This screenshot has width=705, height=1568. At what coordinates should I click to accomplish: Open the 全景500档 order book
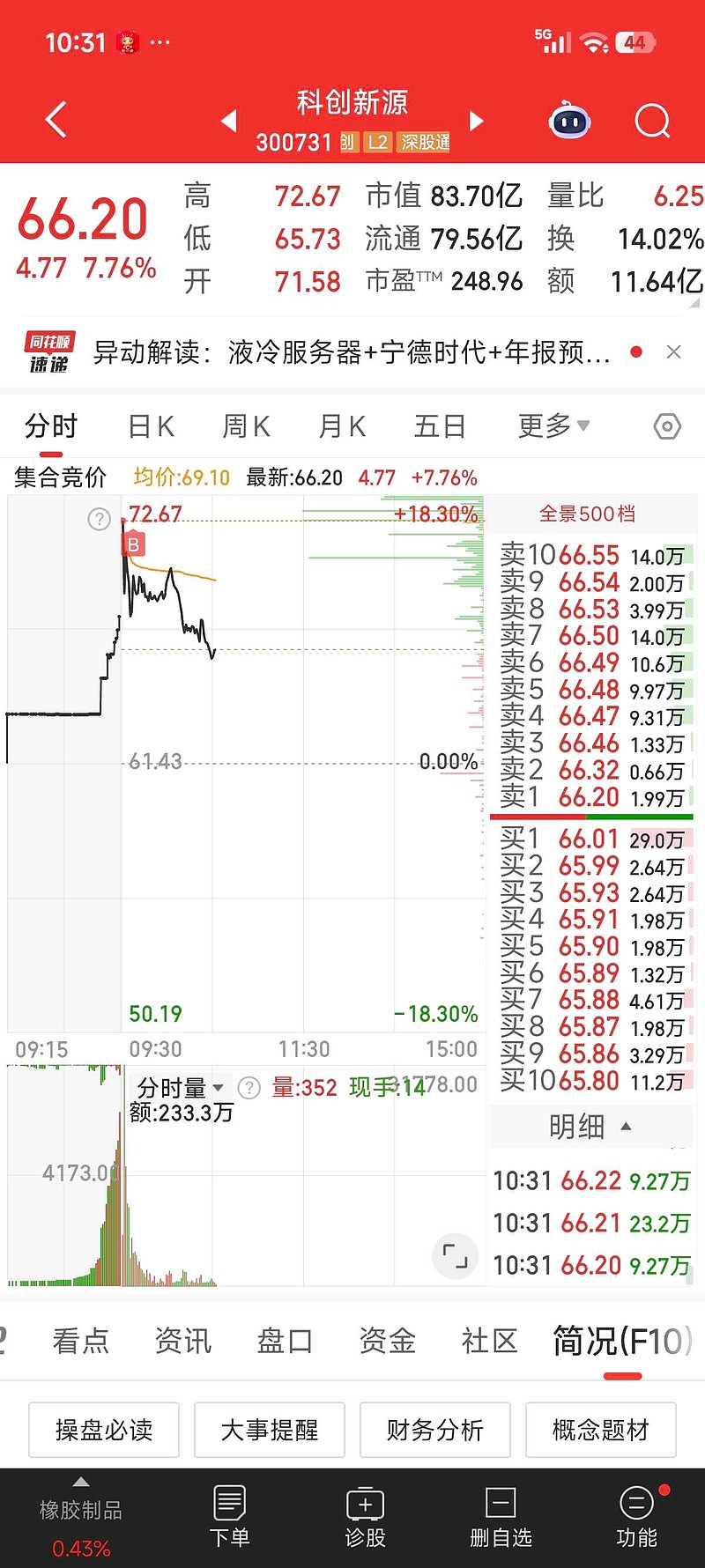[x=587, y=514]
